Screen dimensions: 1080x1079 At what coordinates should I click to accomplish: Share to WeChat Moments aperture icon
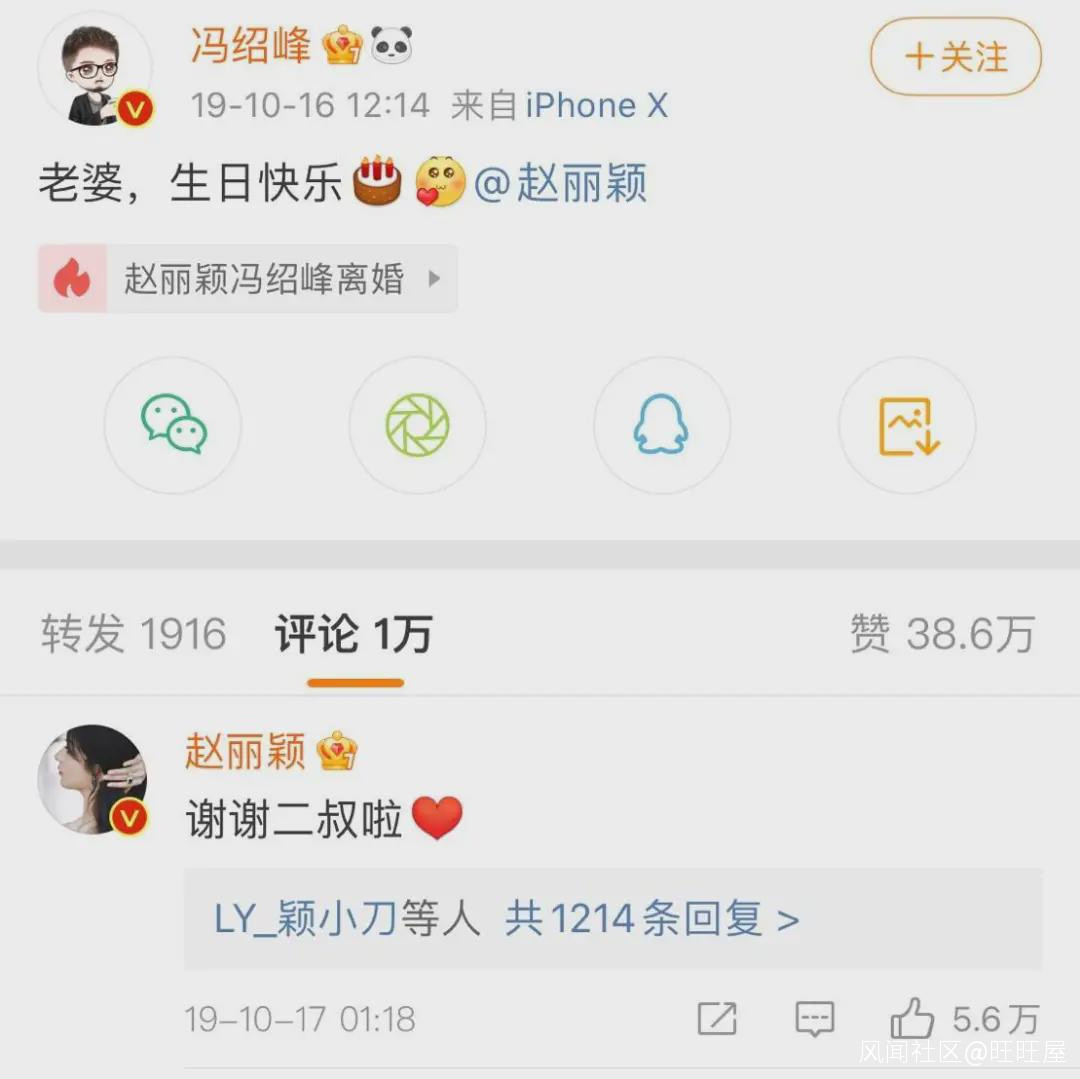click(x=417, y=425)
